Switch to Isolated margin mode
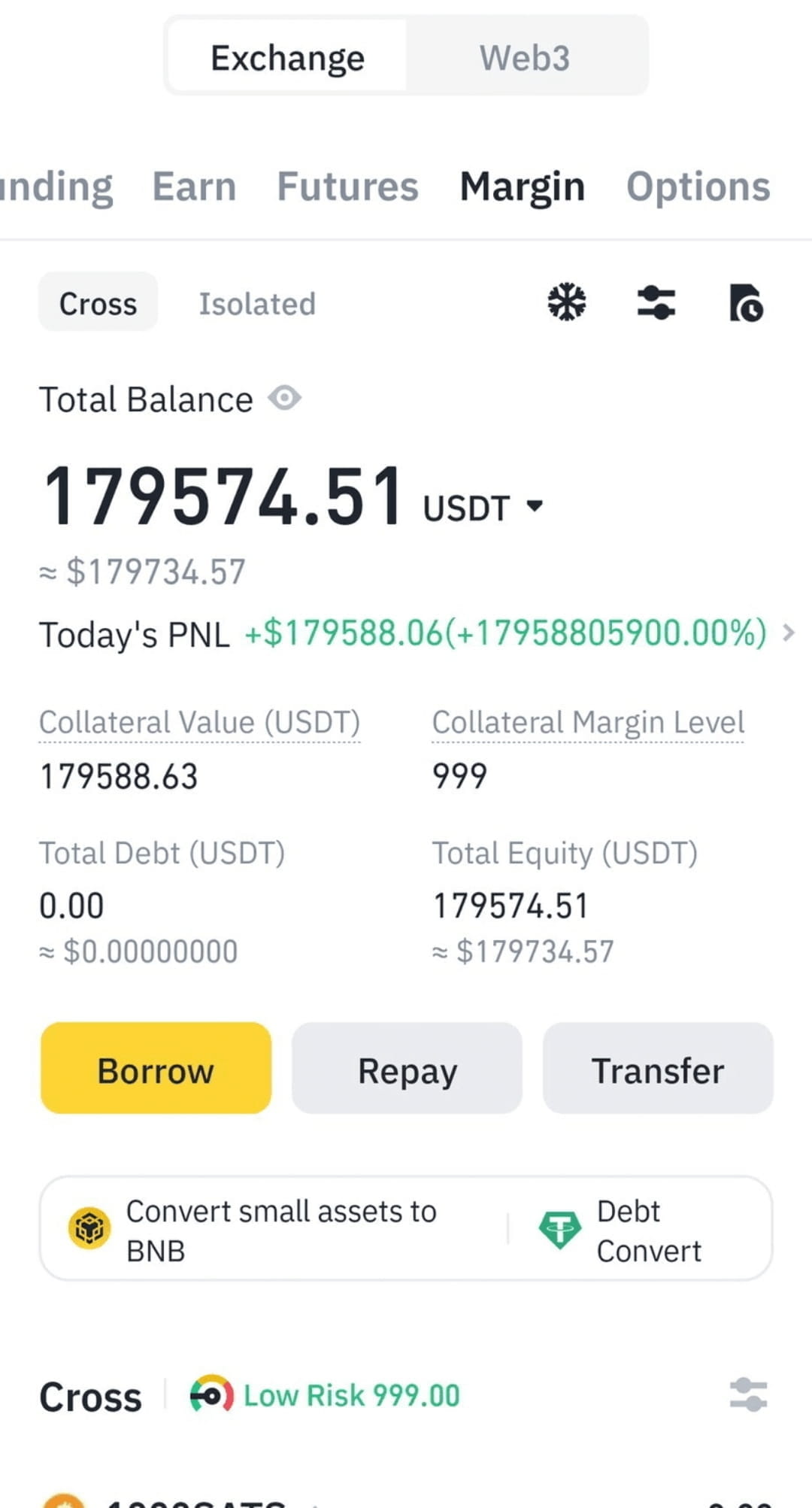This screenshot has width=812, height=1508. click(x=256, y=303)
